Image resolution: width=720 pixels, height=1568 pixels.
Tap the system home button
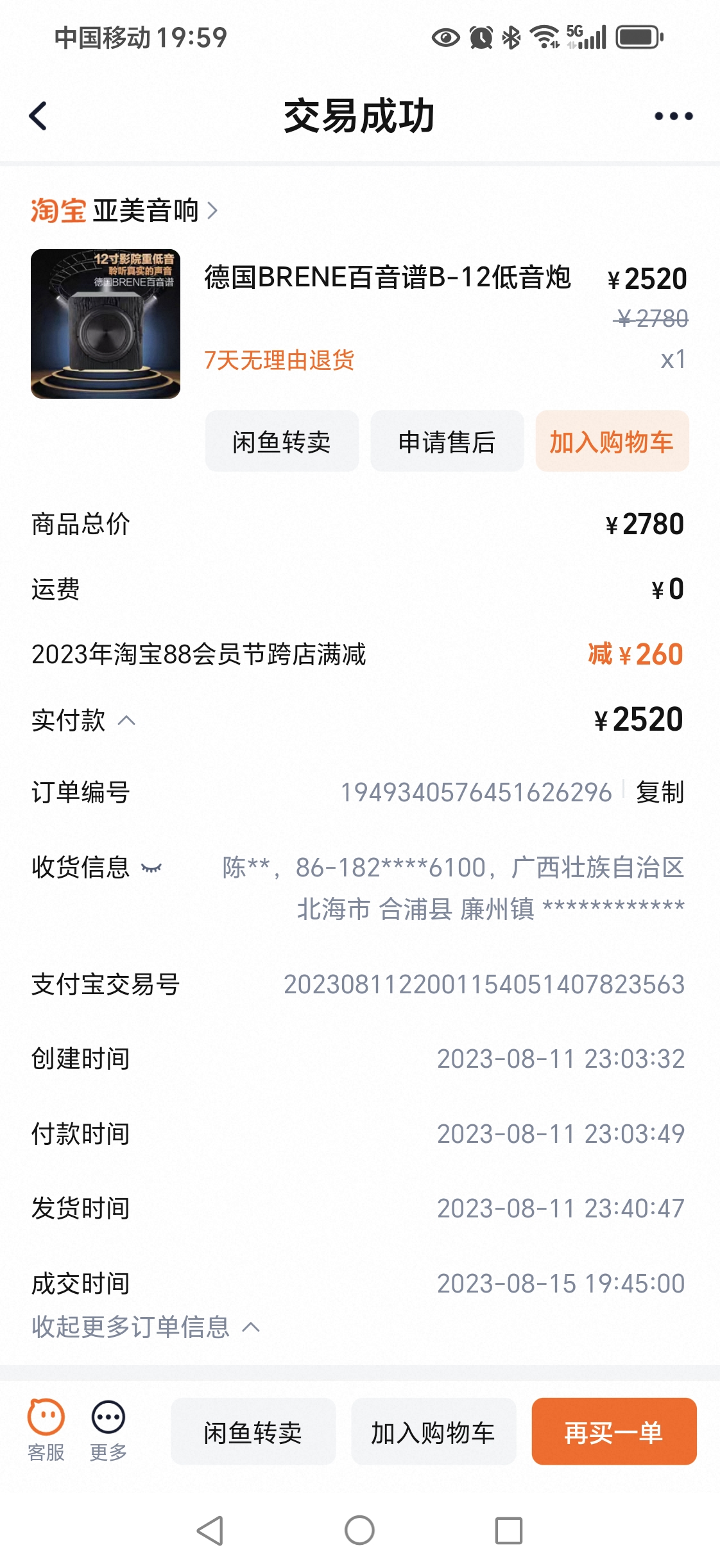point(359,1530)
